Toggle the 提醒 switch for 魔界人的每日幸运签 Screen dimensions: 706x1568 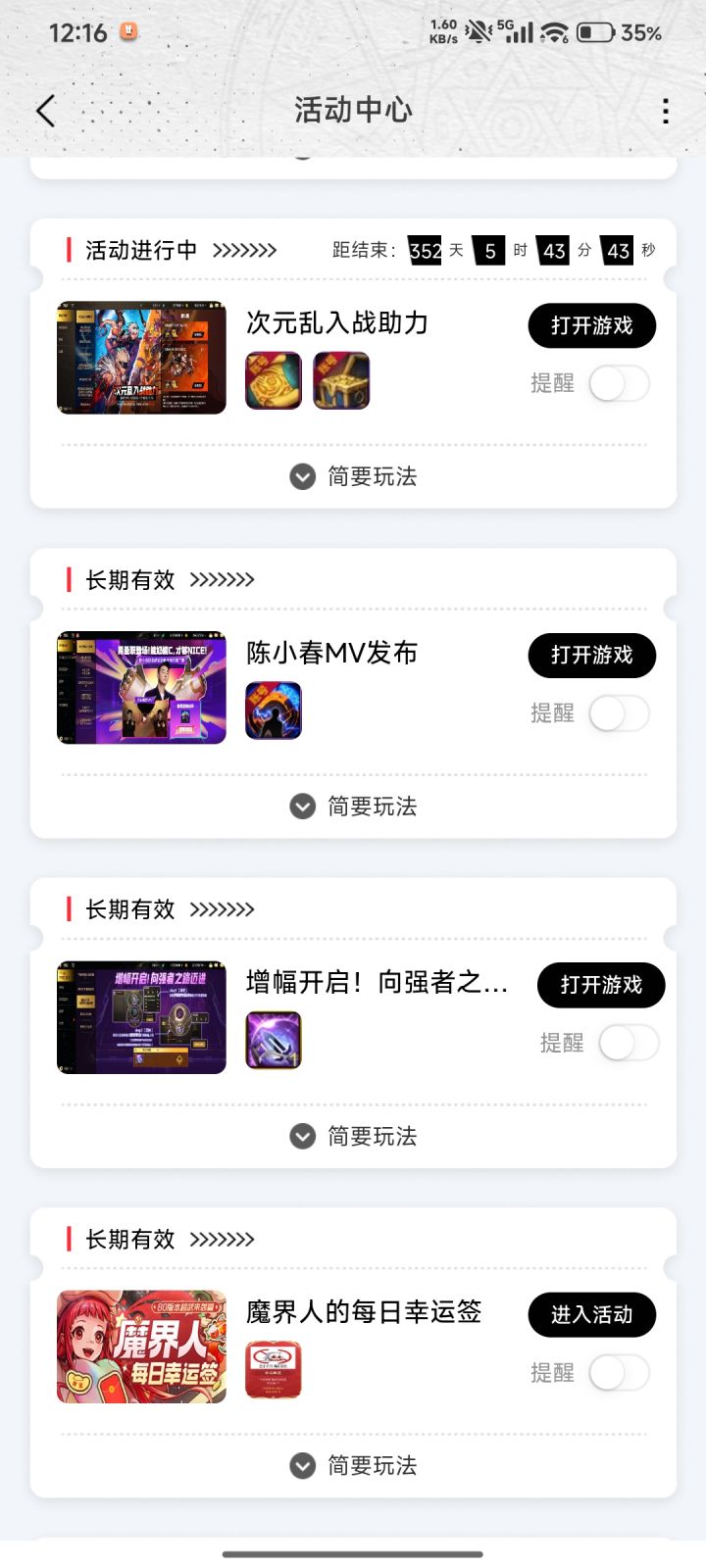[618, 1373]
